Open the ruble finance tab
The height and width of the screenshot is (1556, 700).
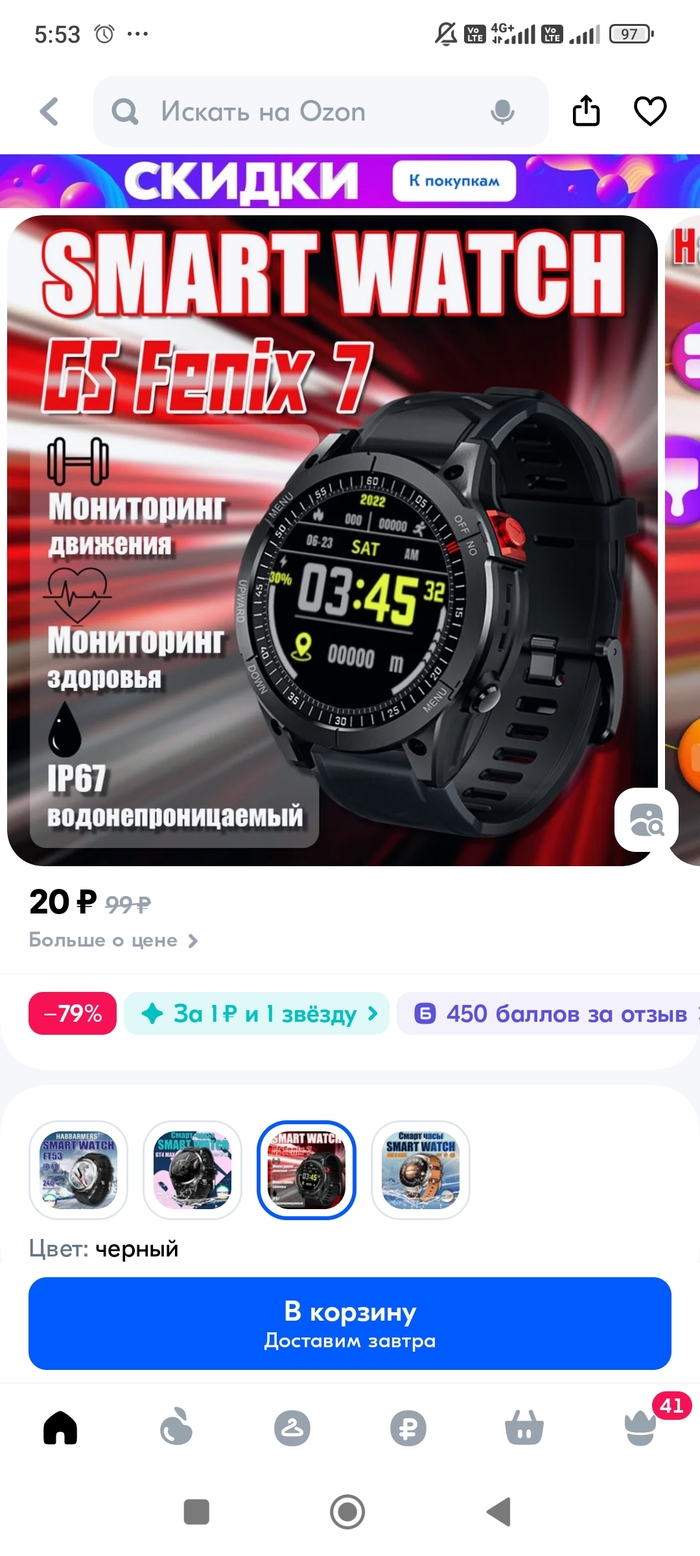click(x=408, y=1428)
